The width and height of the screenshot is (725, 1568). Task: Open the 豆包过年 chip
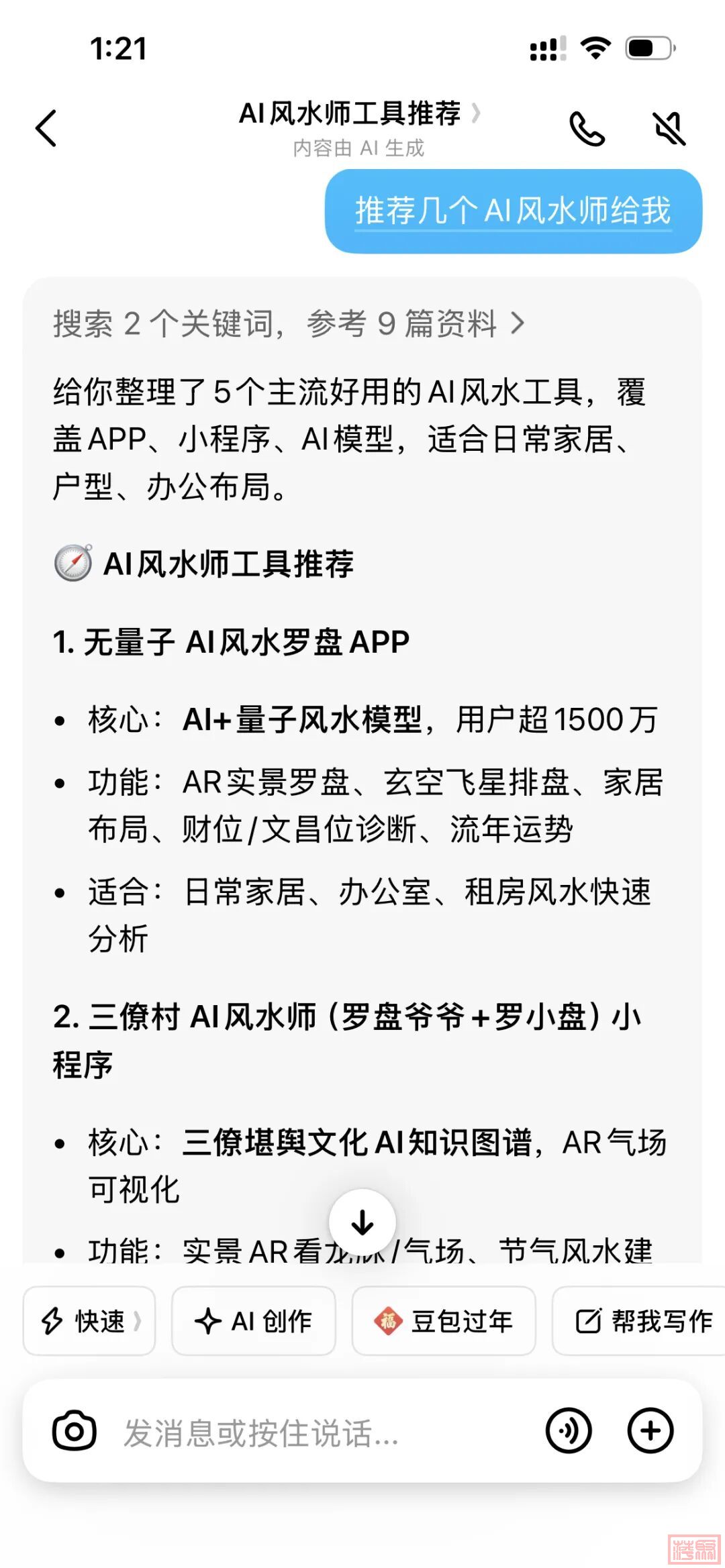click(444, 1321)
